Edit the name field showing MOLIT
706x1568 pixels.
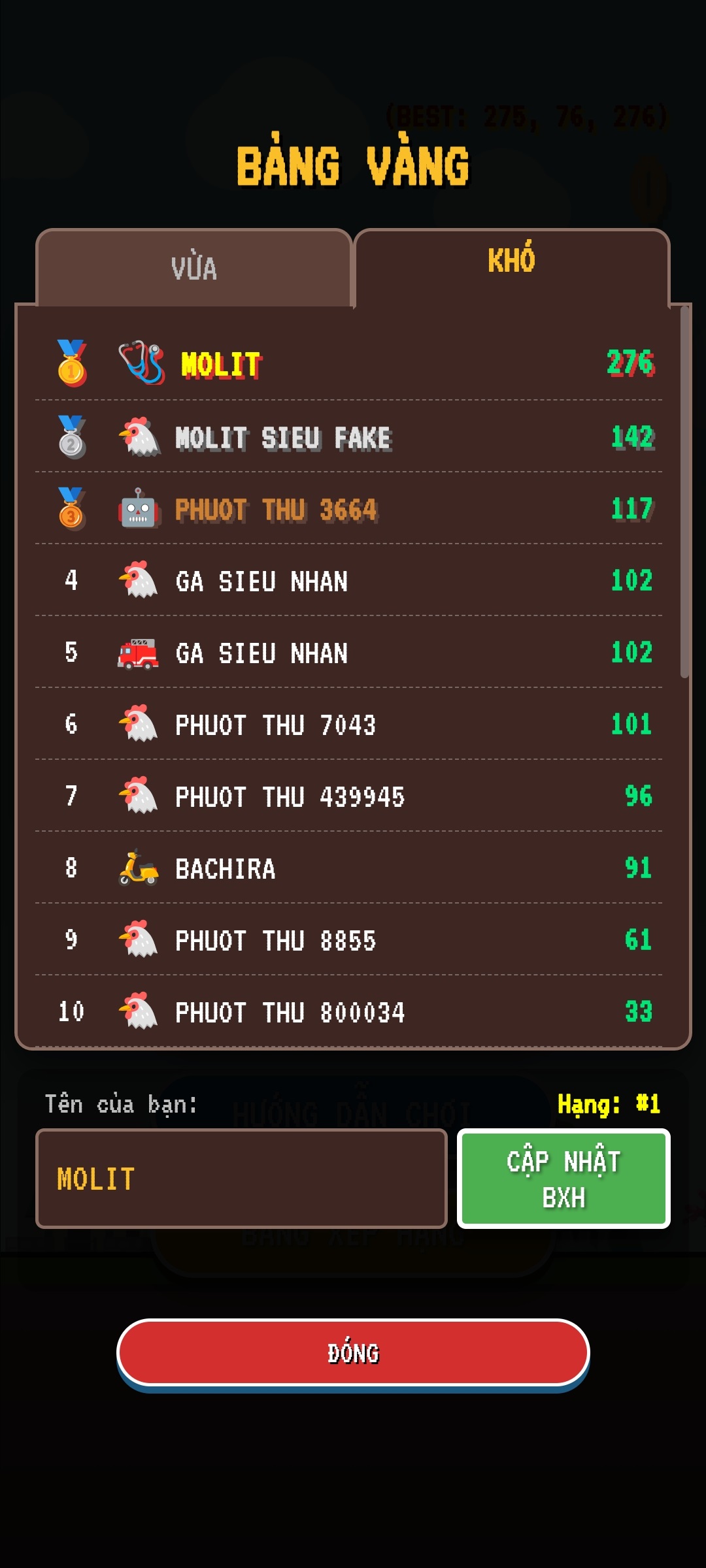(x=241, y=1179)
